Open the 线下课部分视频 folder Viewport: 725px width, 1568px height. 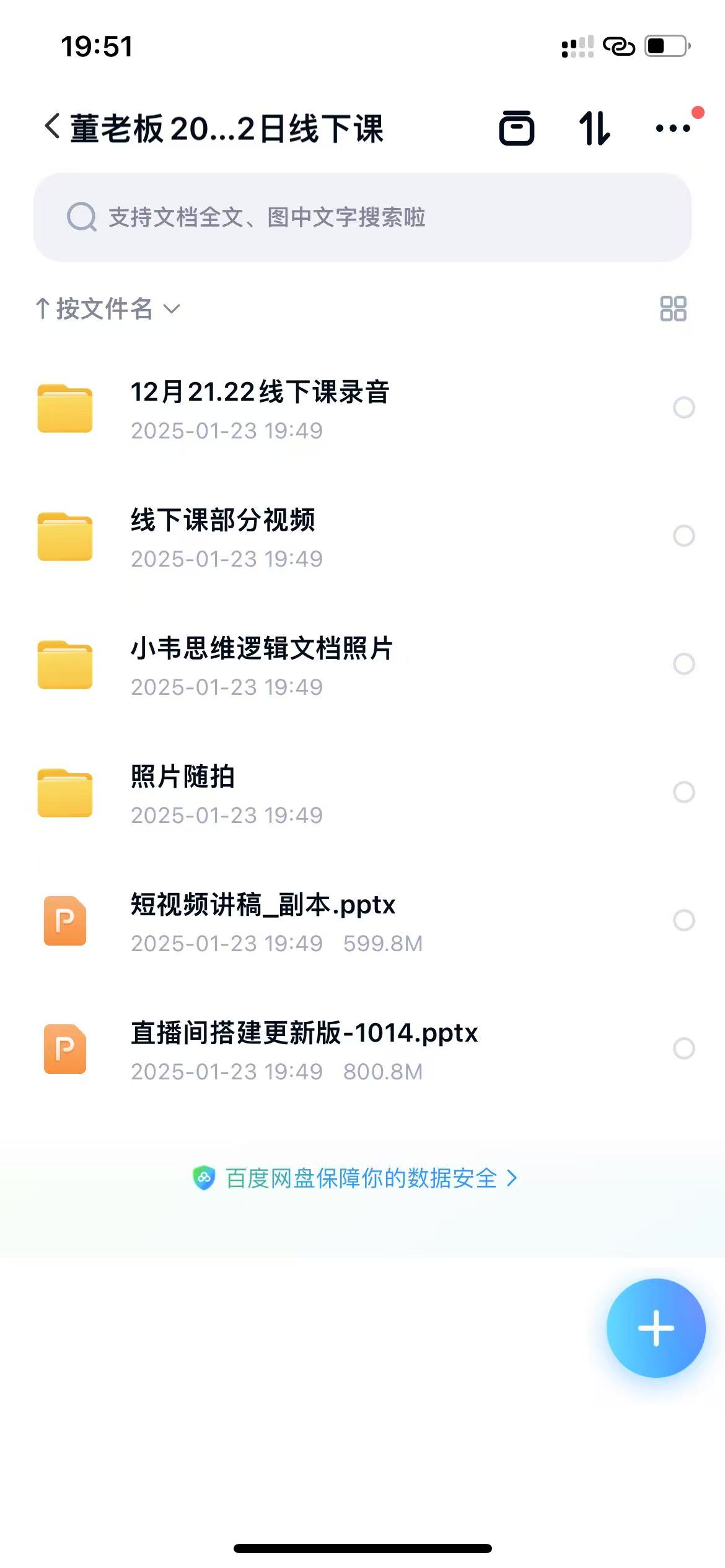(x=223, y=536)
